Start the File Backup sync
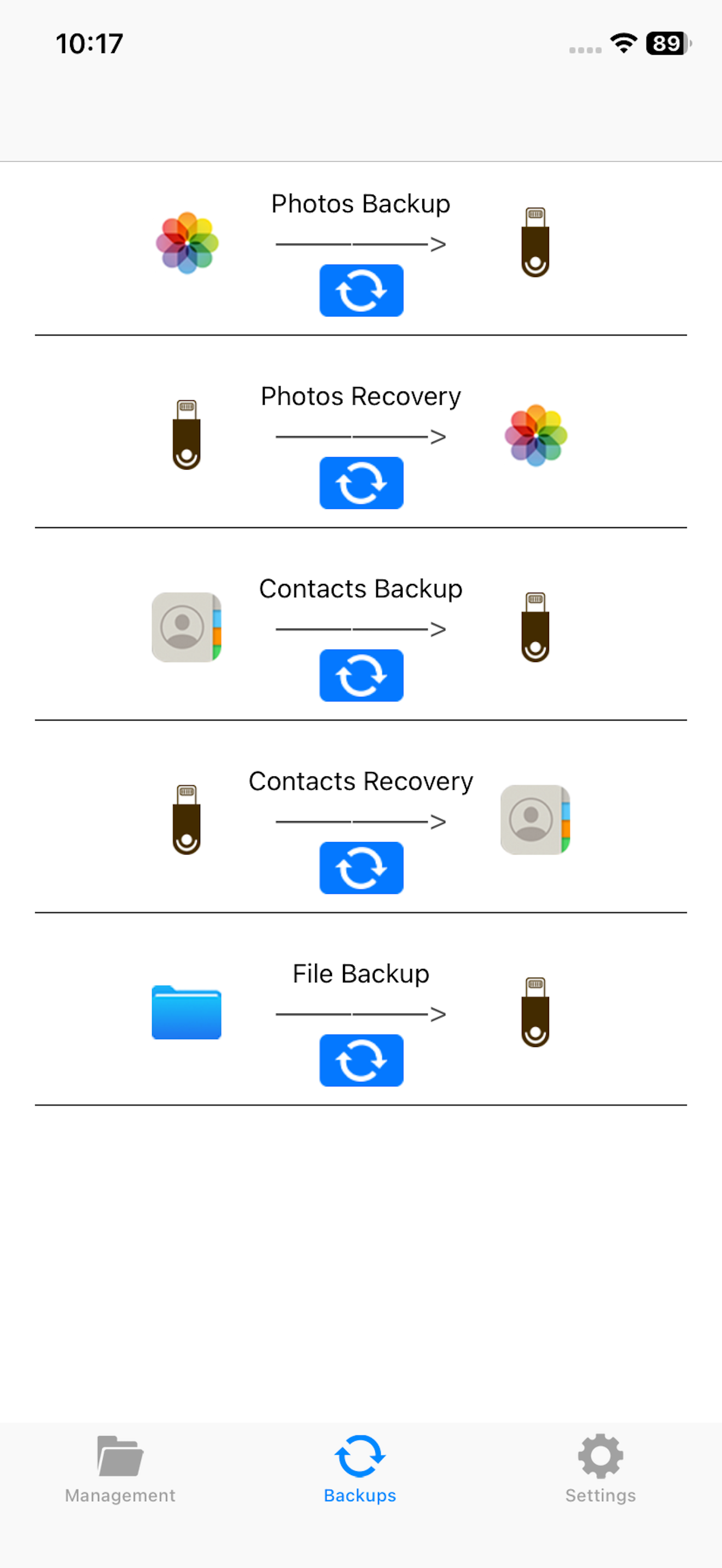 (361, 1059)
